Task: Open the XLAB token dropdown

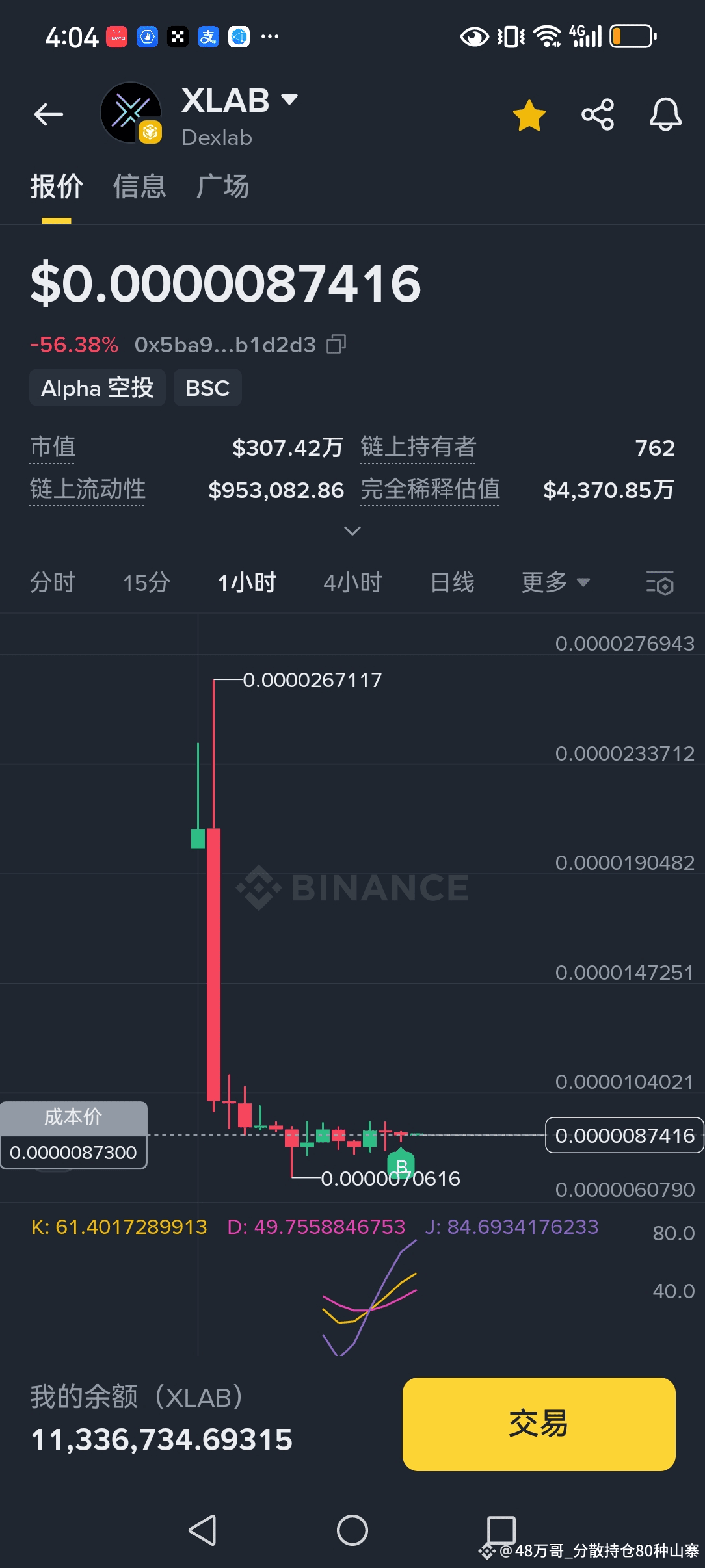Action: [x=289, y=99]
